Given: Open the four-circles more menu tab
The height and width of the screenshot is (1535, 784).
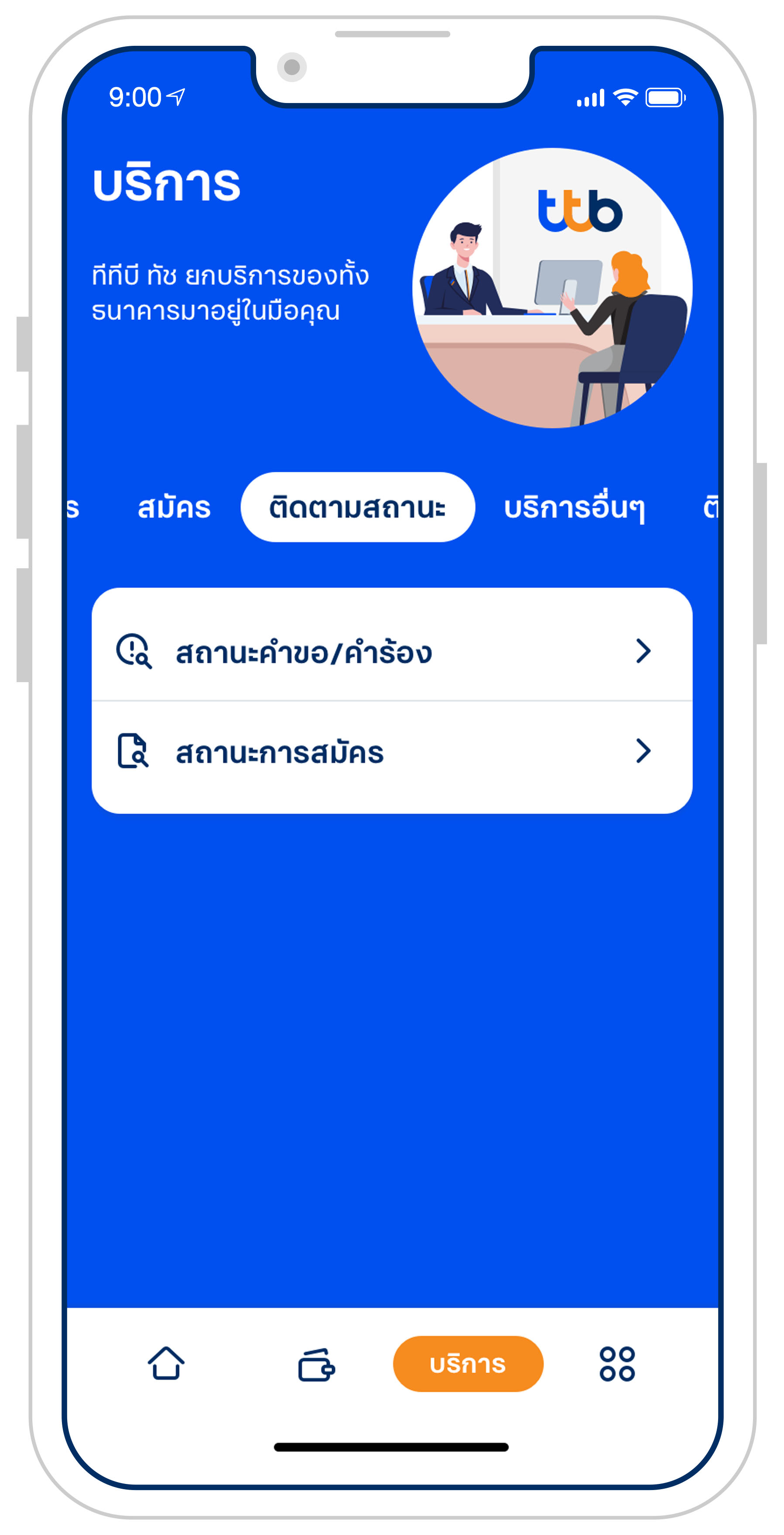Looking at the screenshot, I should point(616,1363).
